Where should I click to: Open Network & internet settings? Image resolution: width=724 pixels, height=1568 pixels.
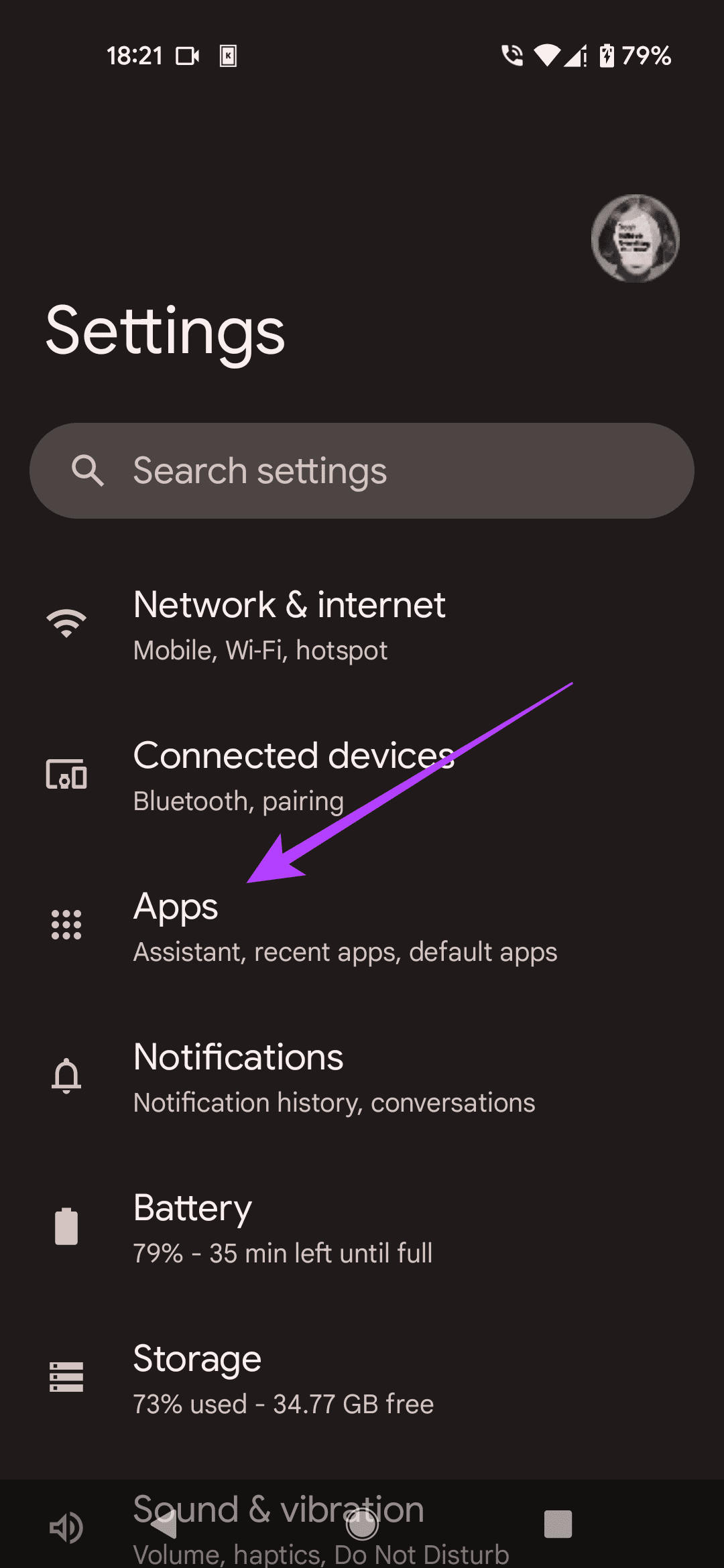(362, 625)
